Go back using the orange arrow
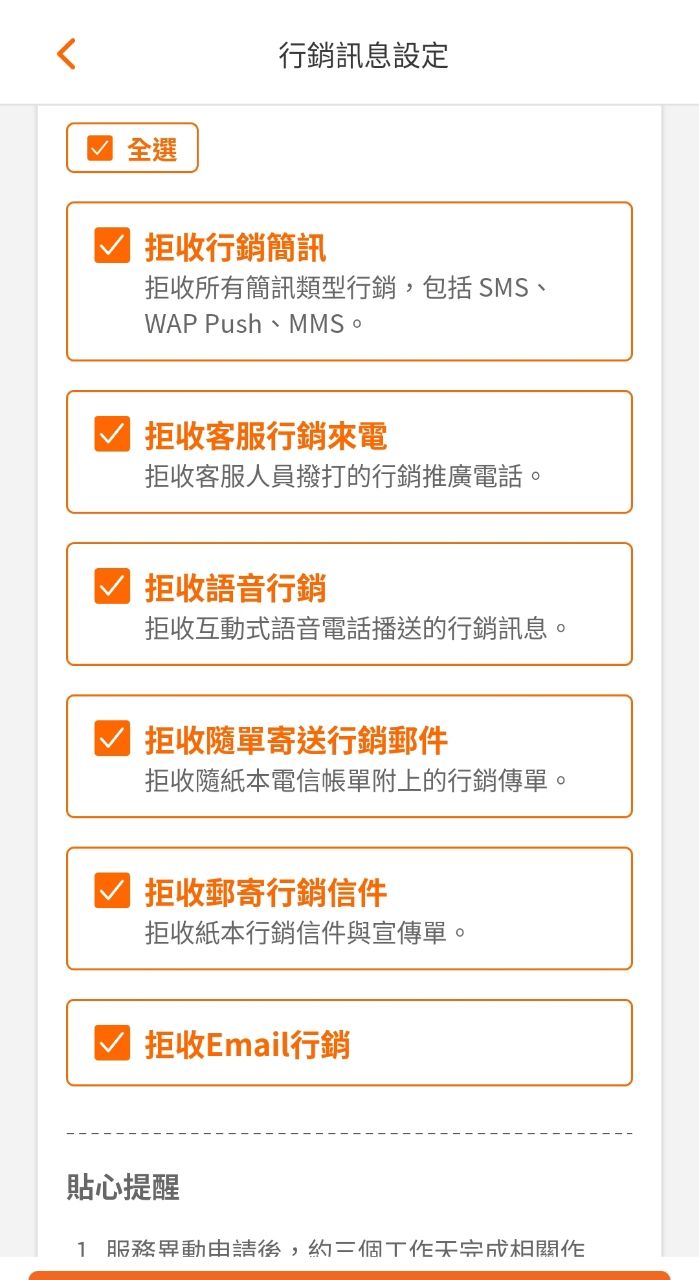 pos(66,54)
